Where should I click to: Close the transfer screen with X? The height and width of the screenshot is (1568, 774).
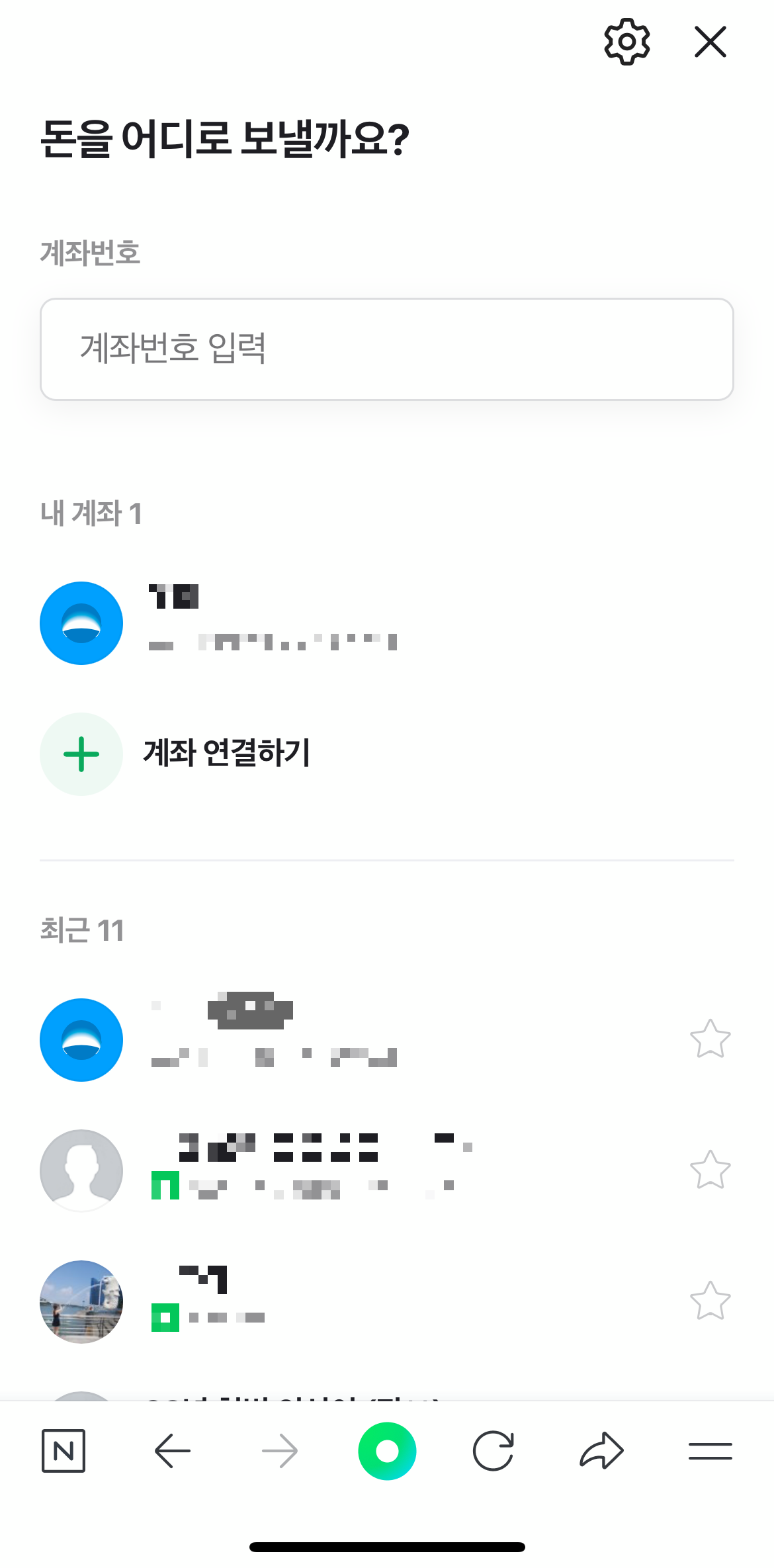[710, 41]
